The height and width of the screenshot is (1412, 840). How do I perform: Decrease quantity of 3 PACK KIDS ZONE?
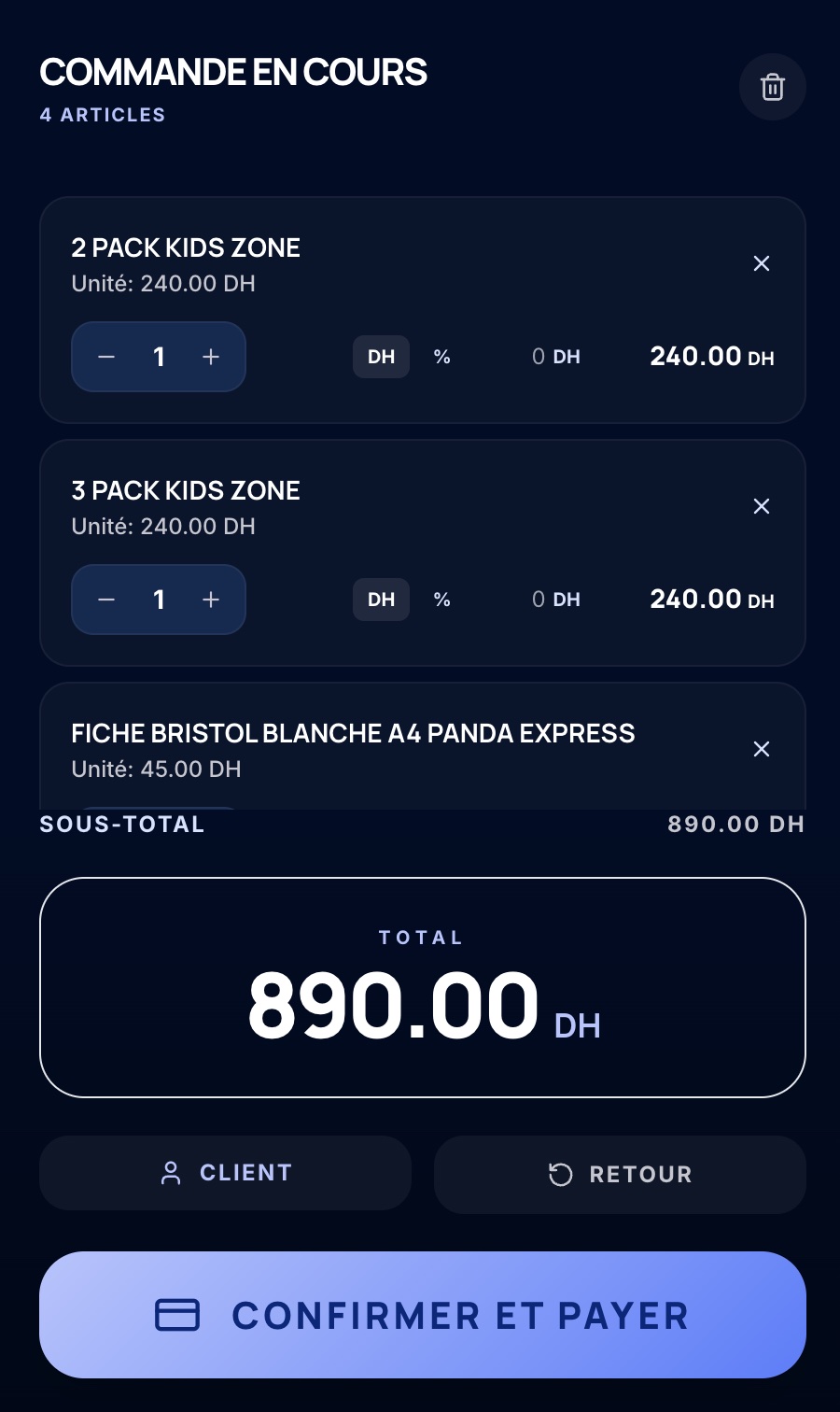(x=106, y=600)
